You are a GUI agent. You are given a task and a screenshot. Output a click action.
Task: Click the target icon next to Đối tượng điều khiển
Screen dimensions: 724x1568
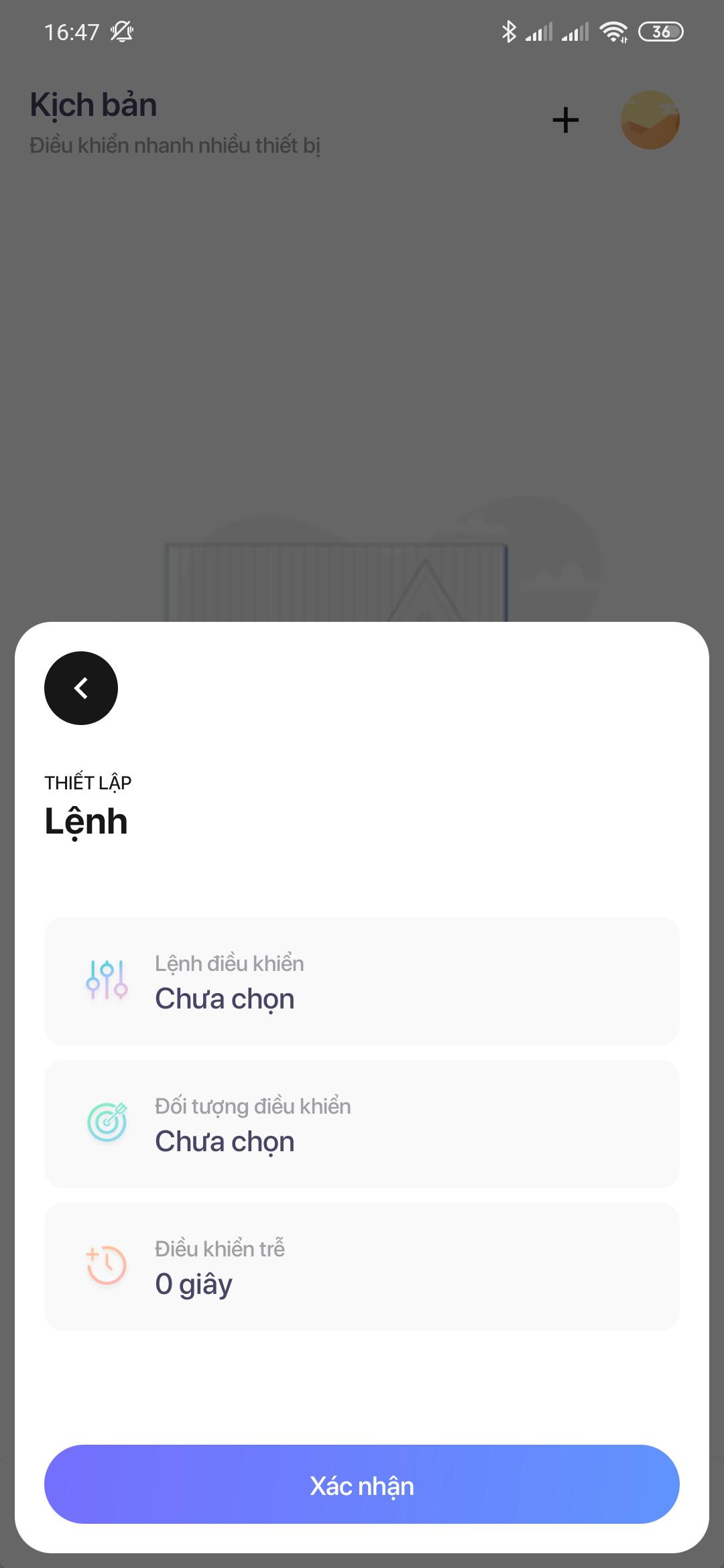[x=105, y=1123]
